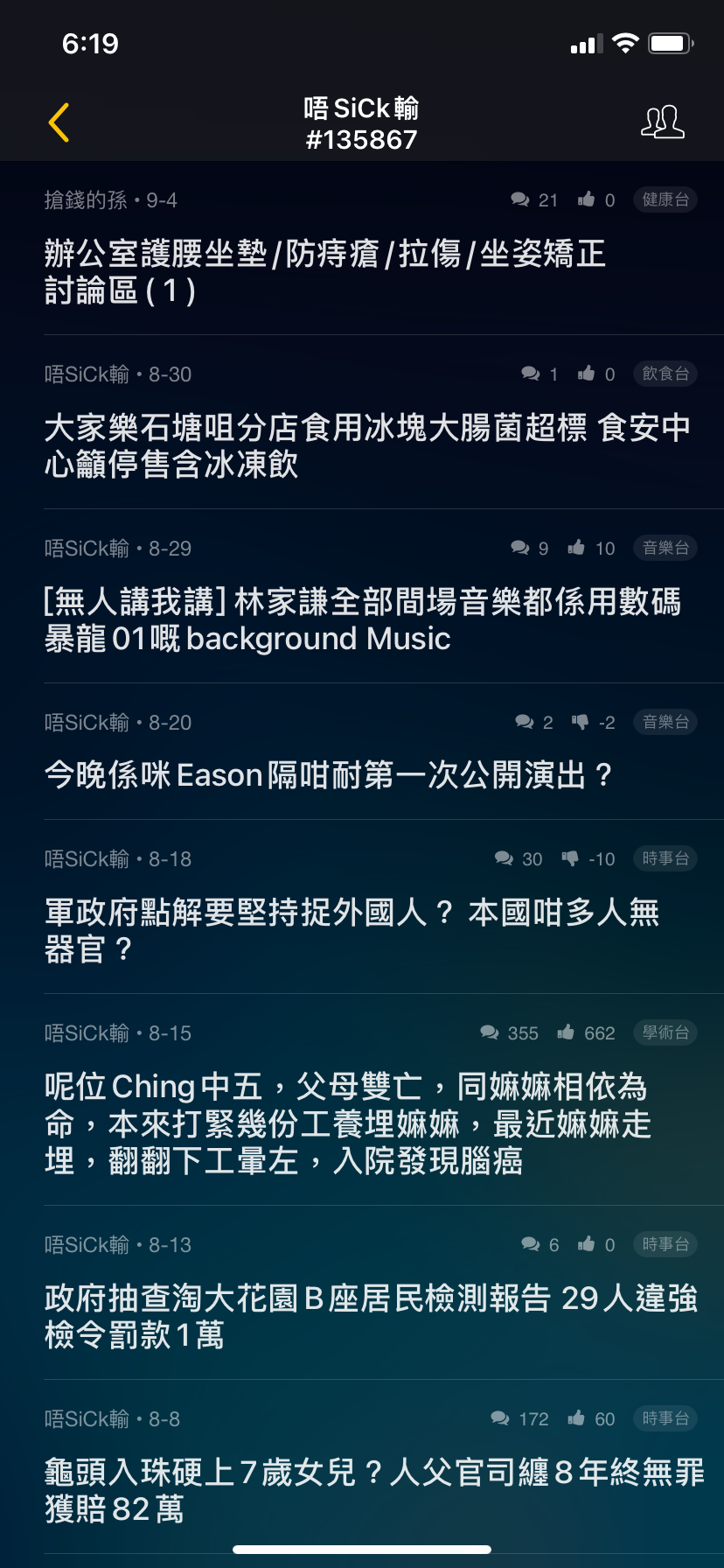Tap thumbs-up icon on the 林家謙 music post
This screenshot has height=1568, width=724.
(x=577, y=548)
